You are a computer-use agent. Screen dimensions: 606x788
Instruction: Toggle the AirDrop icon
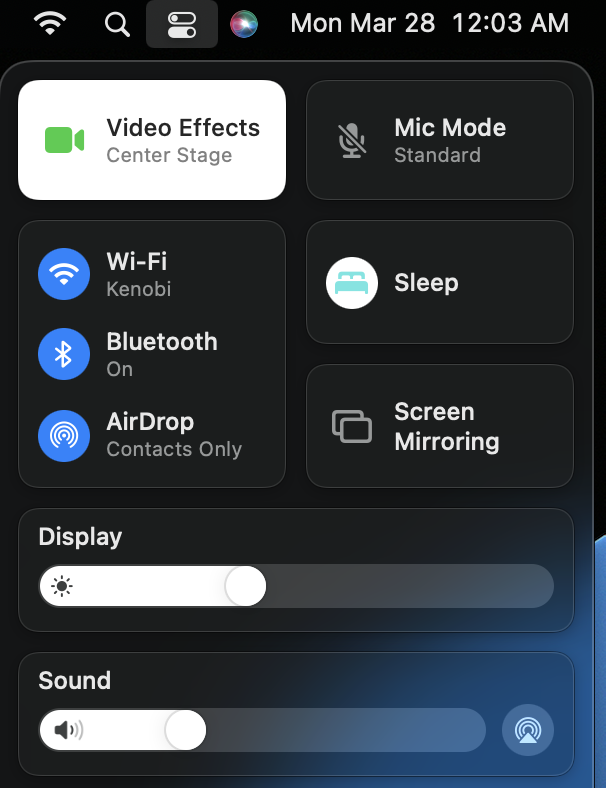pyautogui.click(x=64, y=434)
